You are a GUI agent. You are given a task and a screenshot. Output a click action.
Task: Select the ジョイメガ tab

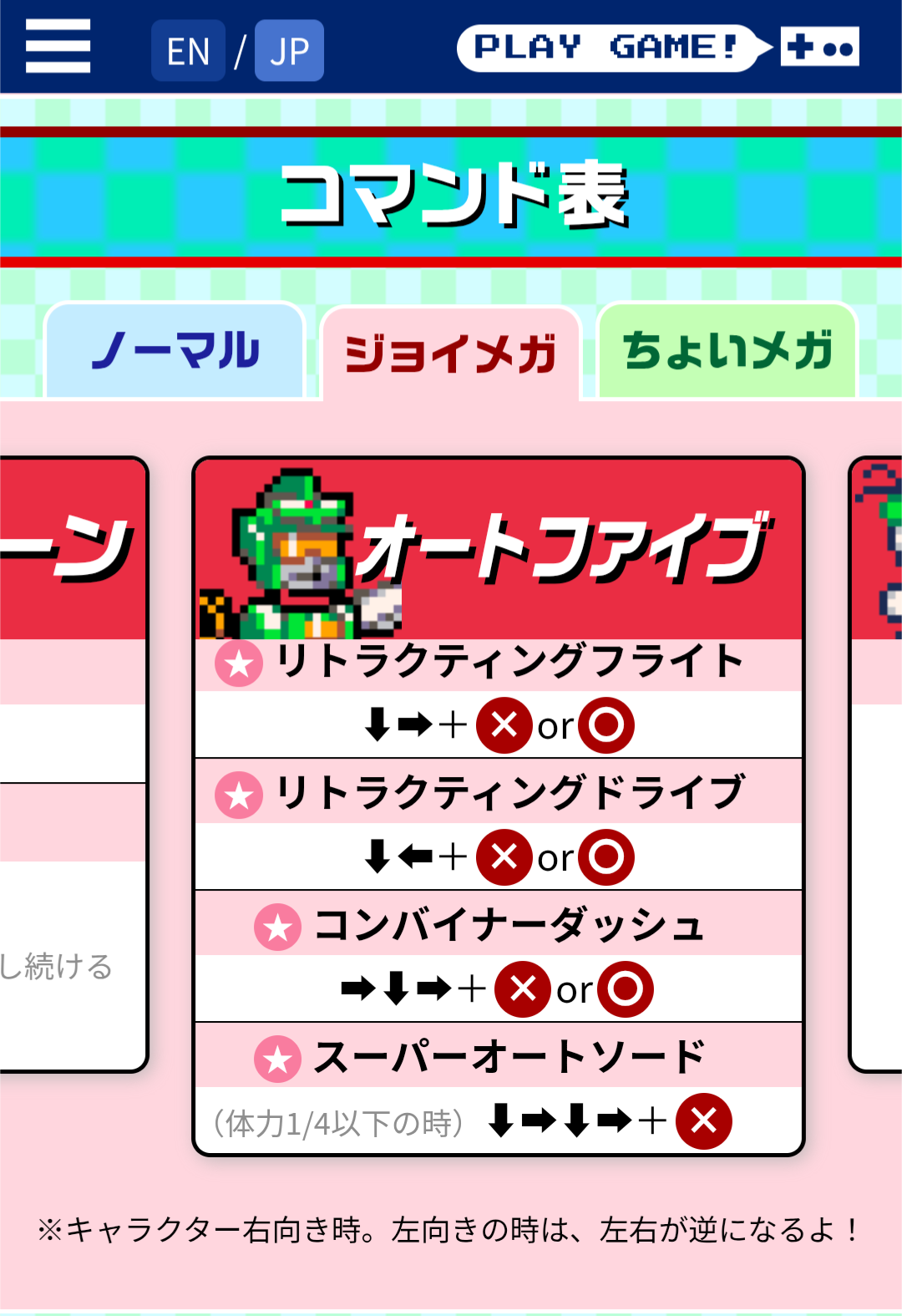coord(451,354)
